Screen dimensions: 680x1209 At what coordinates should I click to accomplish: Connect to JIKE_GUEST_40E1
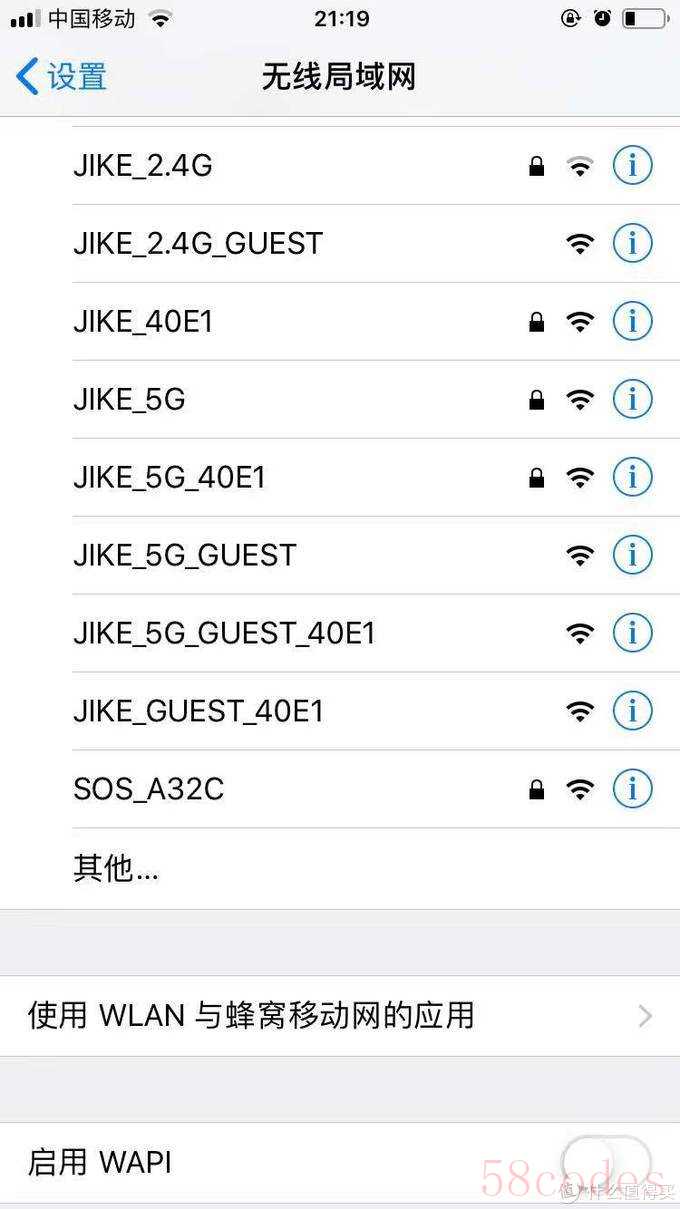click(198, 711)
